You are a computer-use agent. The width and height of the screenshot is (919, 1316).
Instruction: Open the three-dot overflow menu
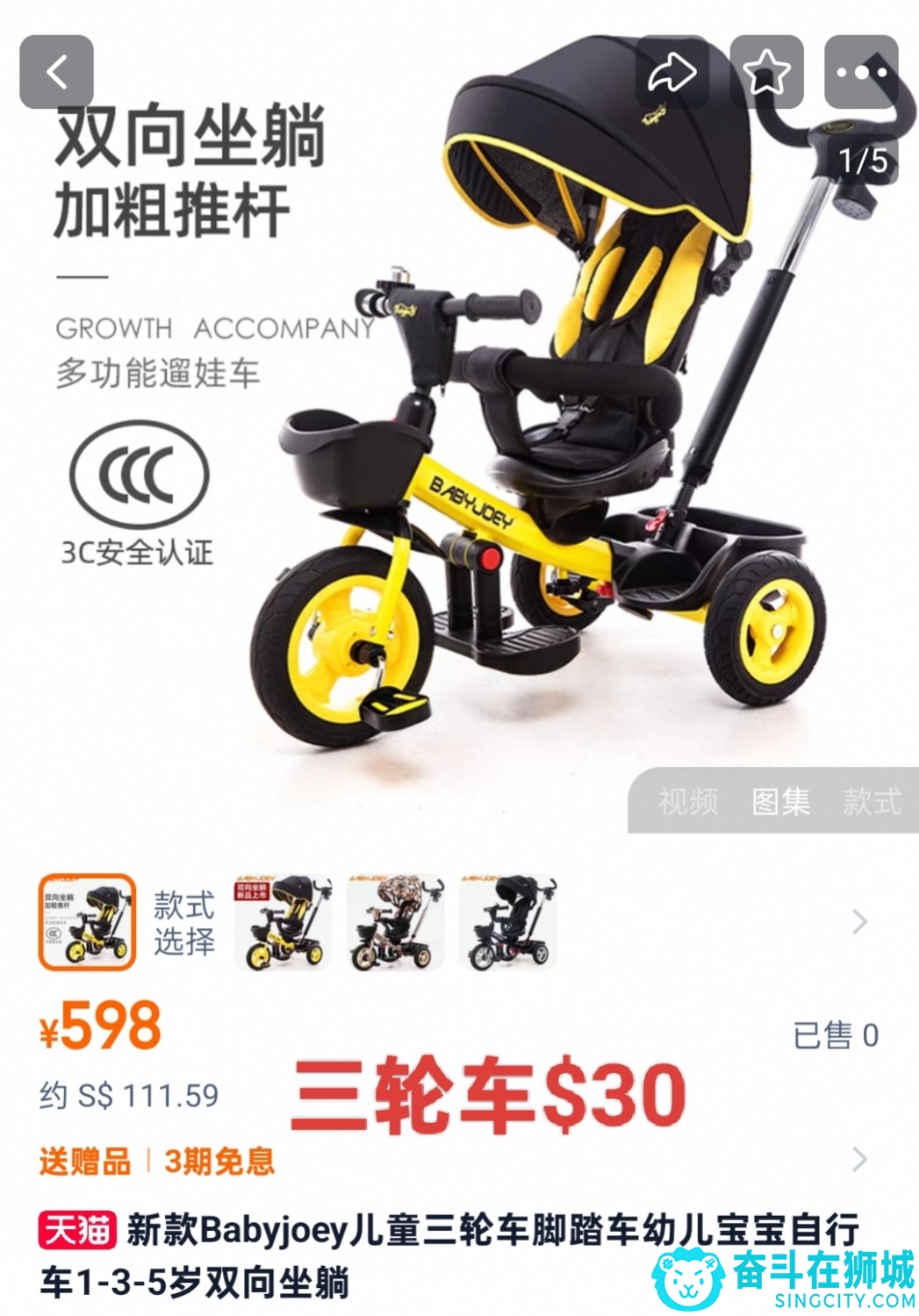pos(861,72)
